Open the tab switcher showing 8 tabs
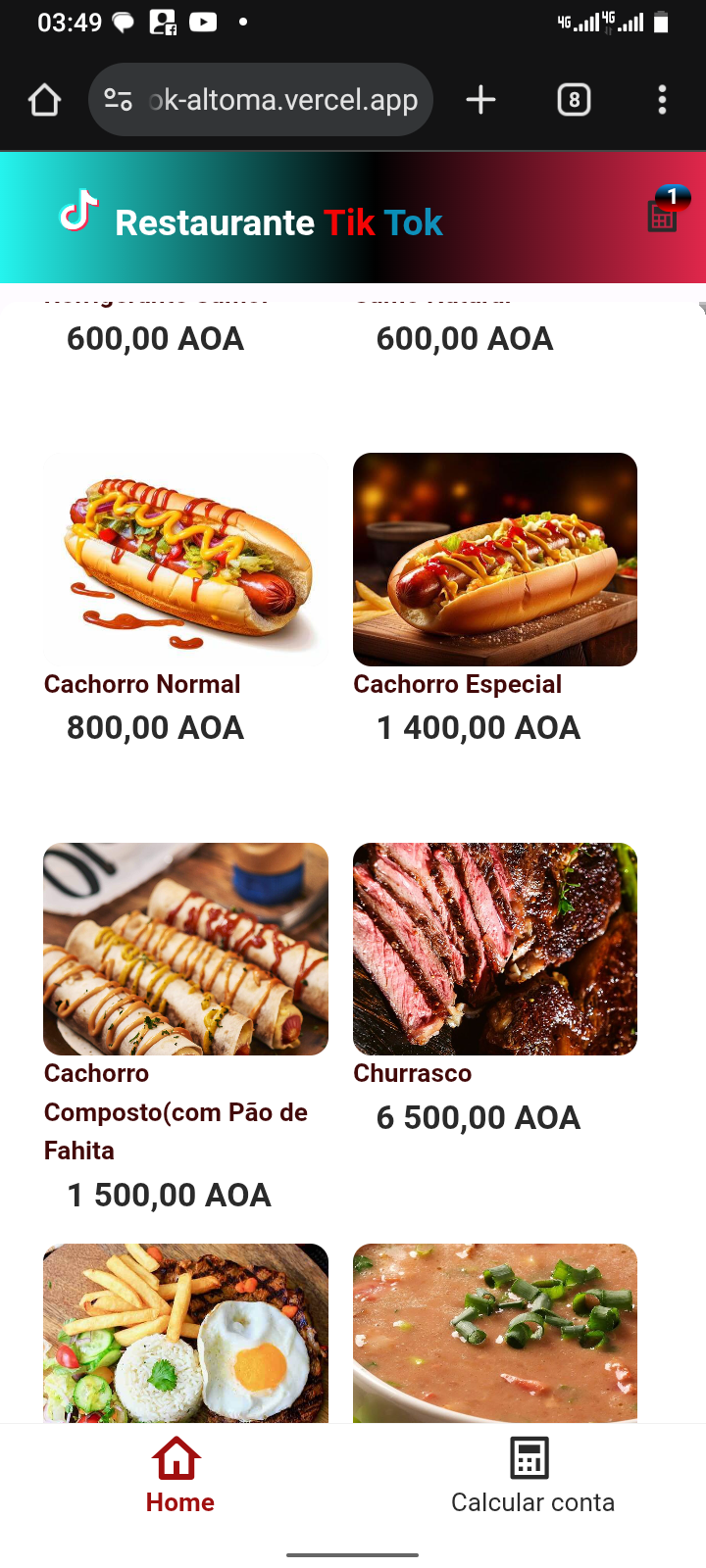Image resolution: width=706 pixels, height=1568 pixels. [x=574, y=99]
